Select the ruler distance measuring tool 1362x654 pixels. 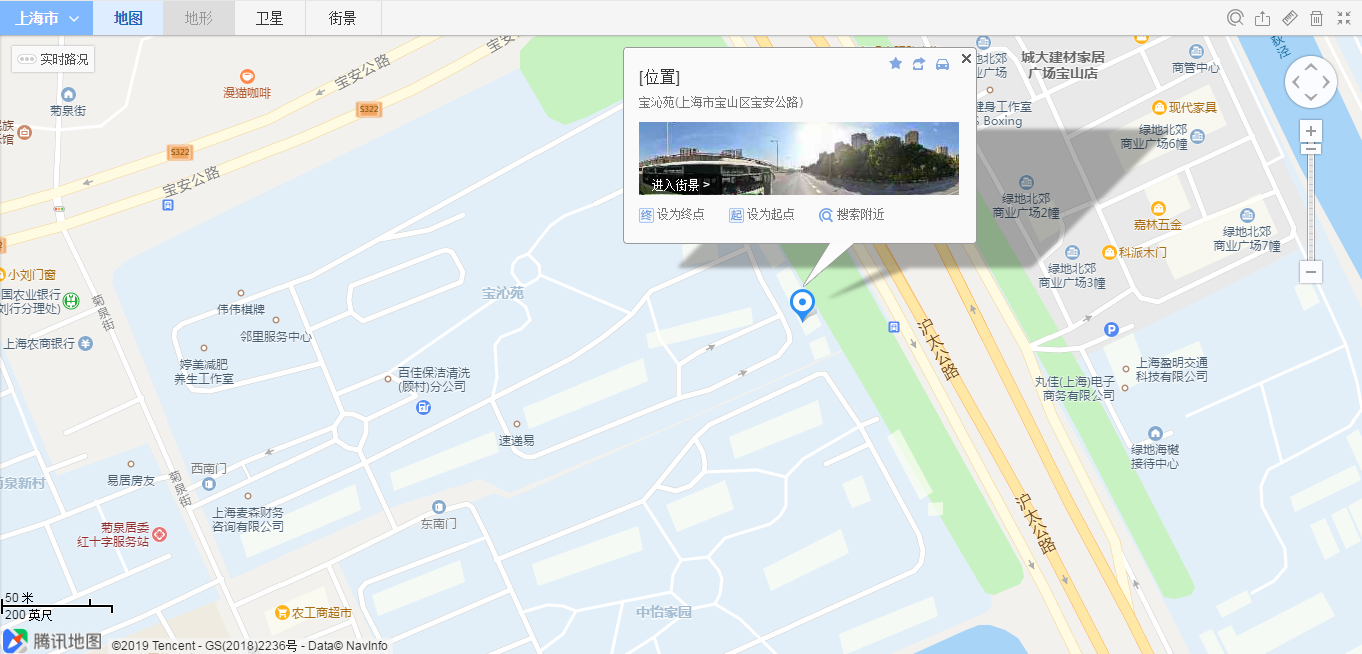(1289, 18)
